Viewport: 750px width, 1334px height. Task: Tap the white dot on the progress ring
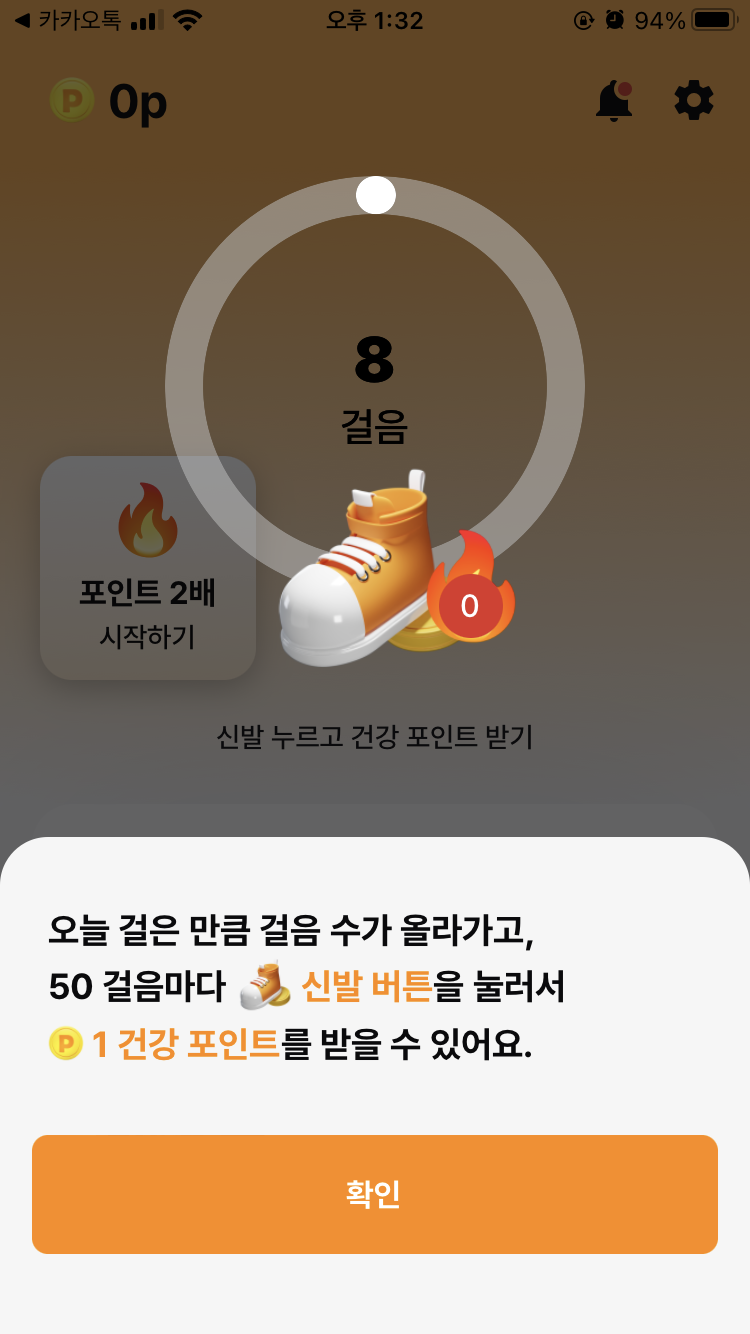[375, 195]
